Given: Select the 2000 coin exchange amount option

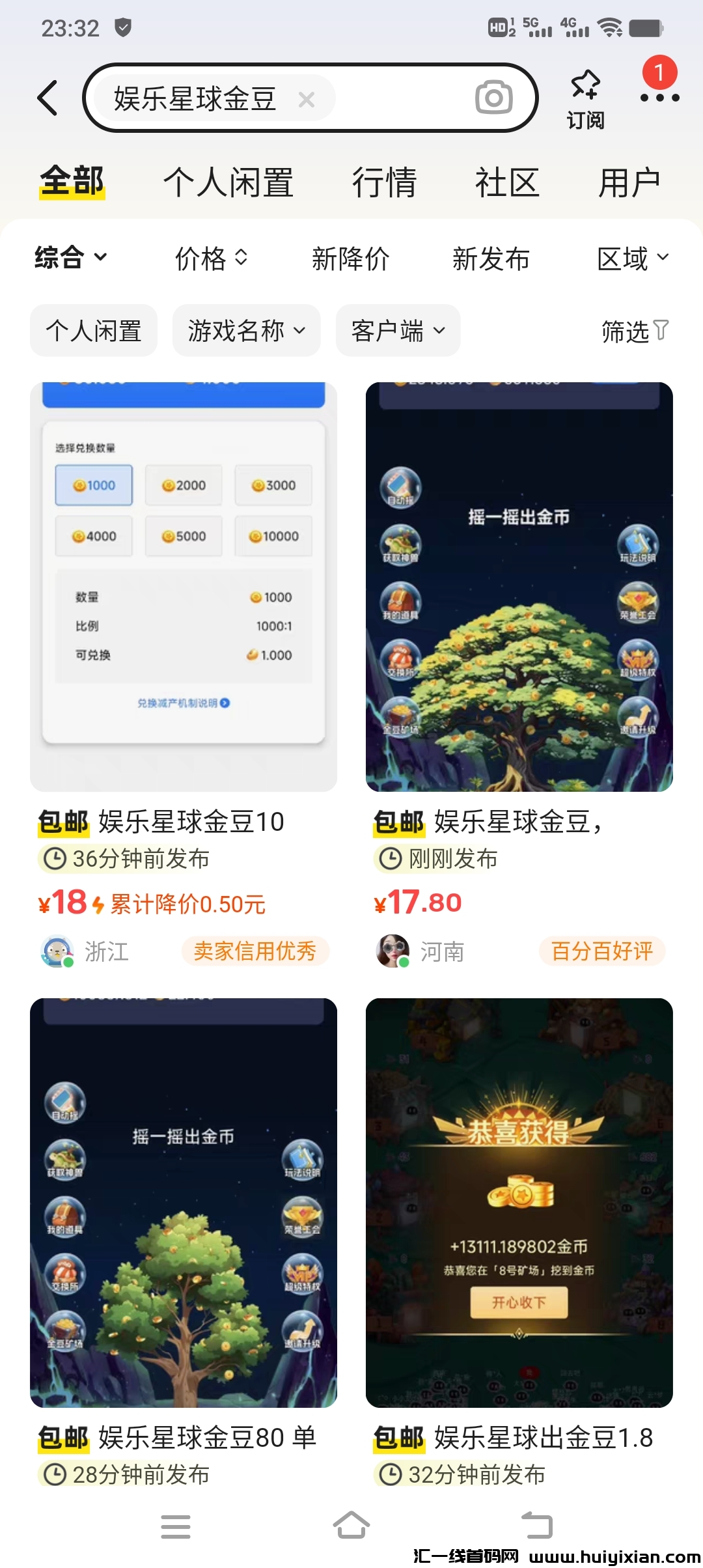Looking at the screenshot, I should 183,484.
